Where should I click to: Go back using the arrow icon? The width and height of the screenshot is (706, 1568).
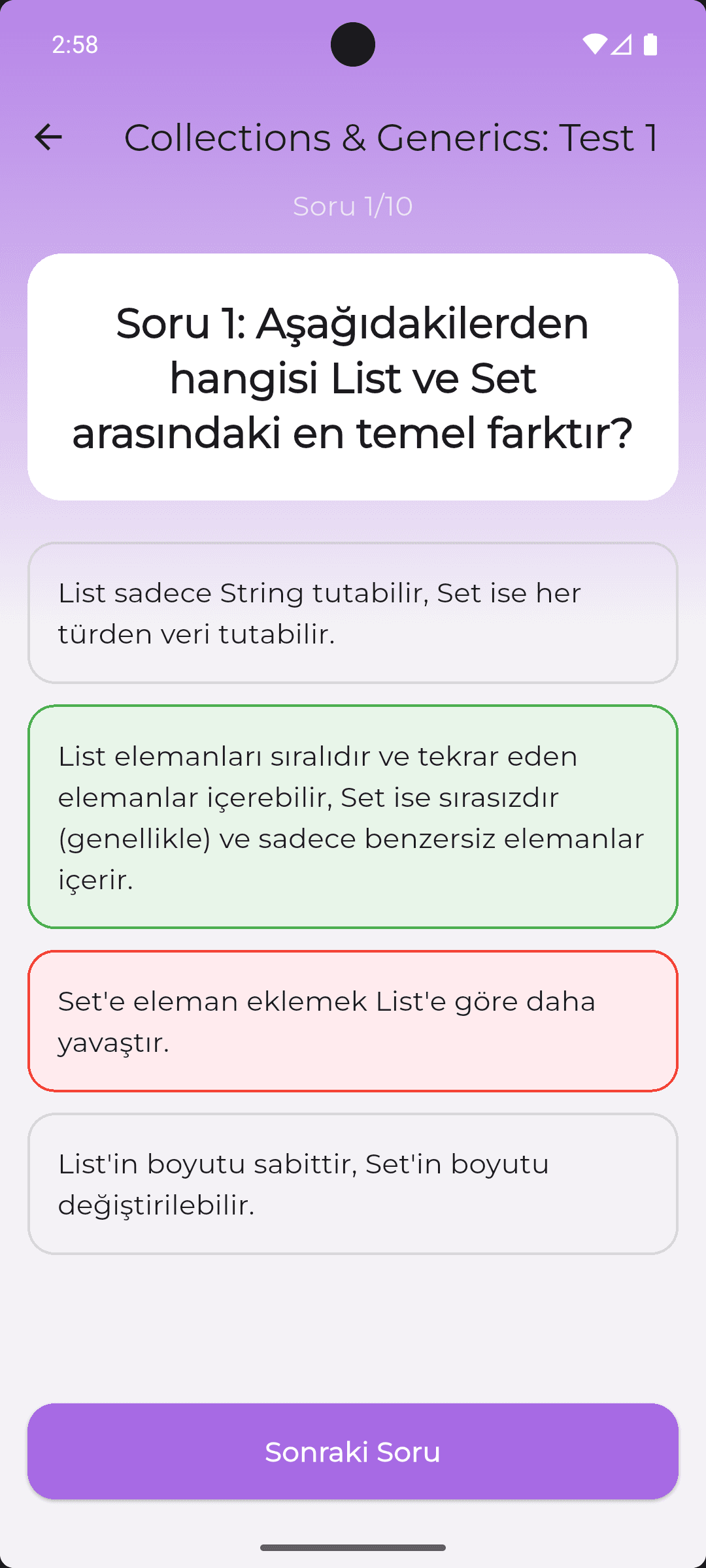48,137
